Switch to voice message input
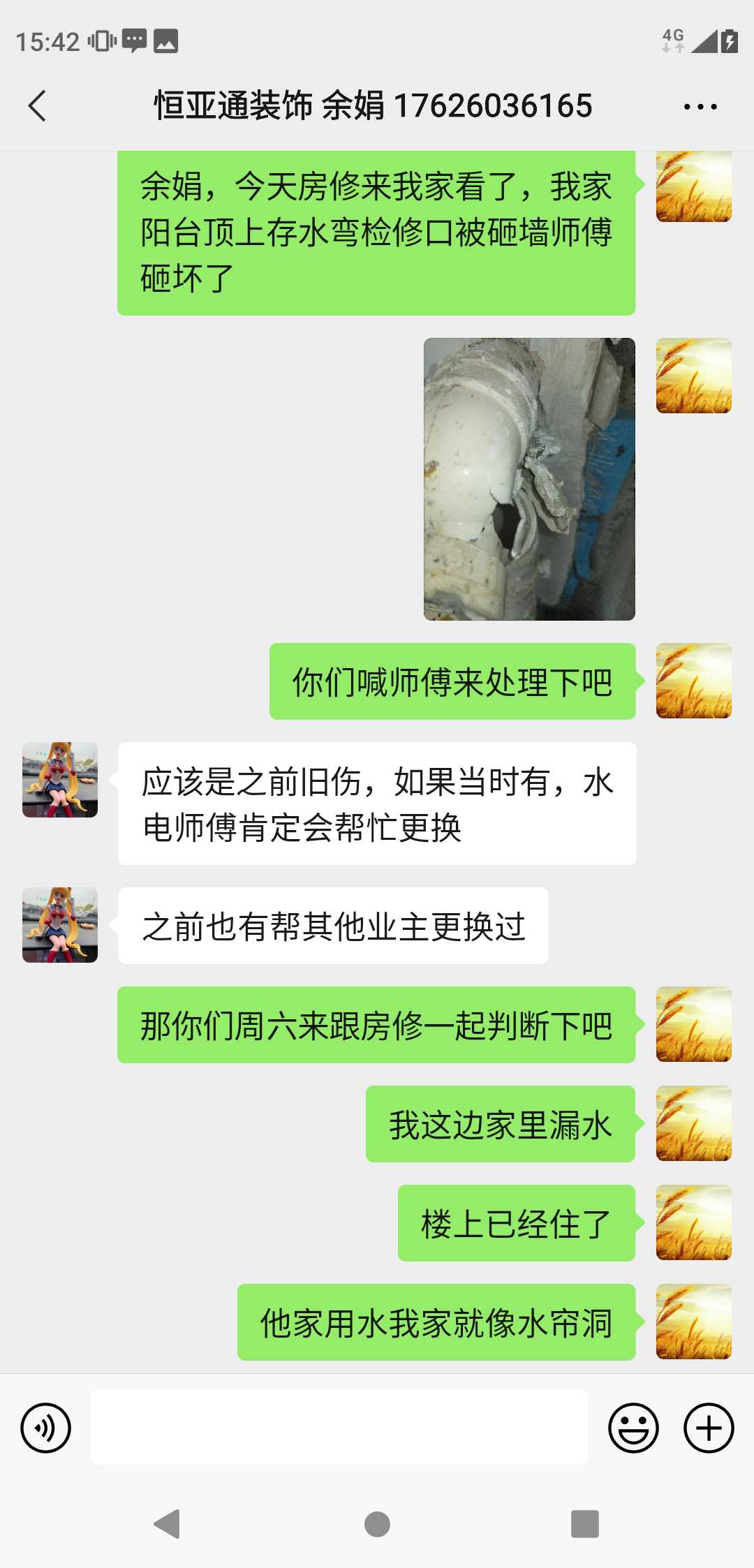The width and height of the screenshot is (754, 1568). coord(46,1428)
